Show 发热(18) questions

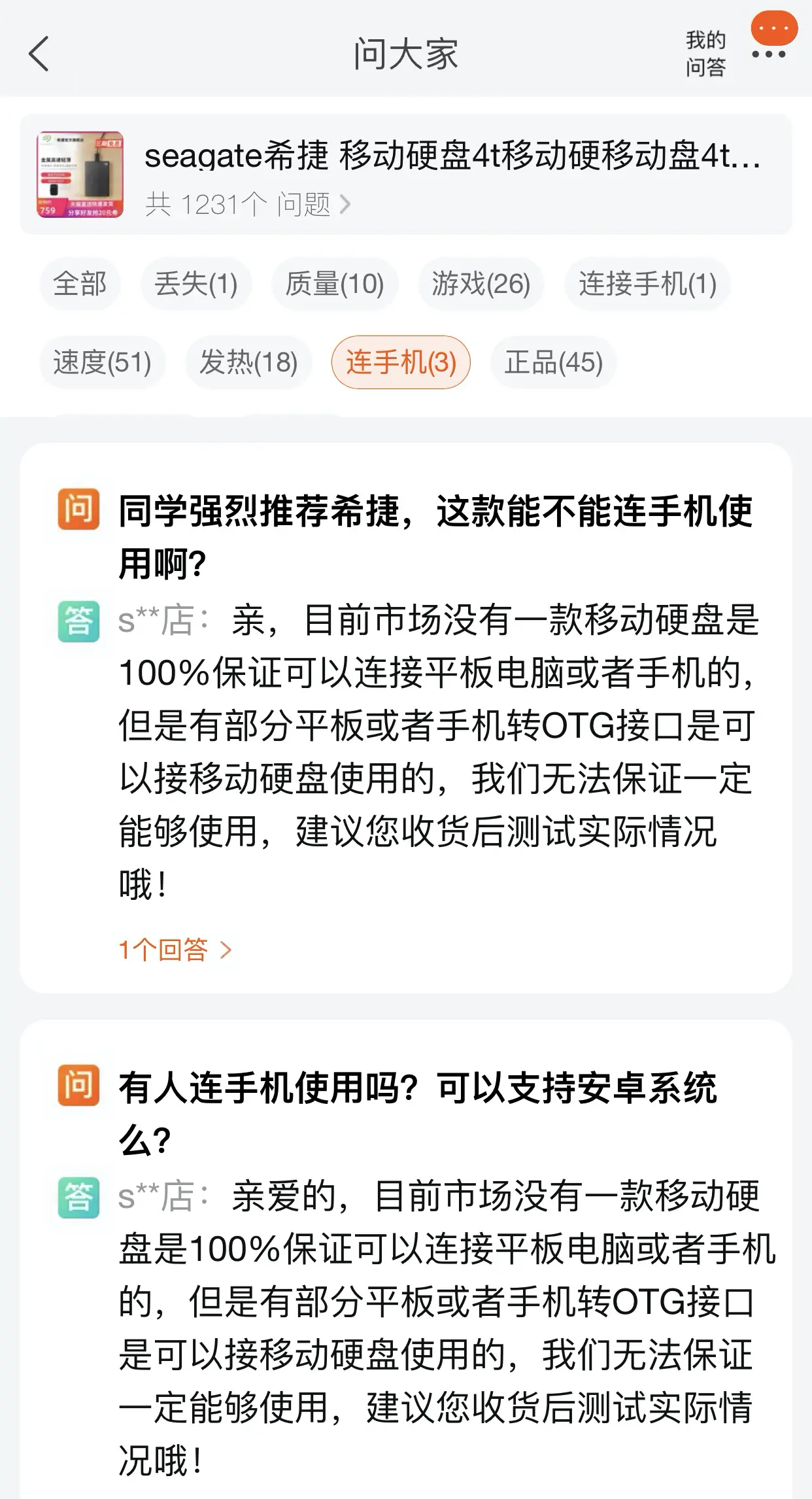[x=248, y=362]
